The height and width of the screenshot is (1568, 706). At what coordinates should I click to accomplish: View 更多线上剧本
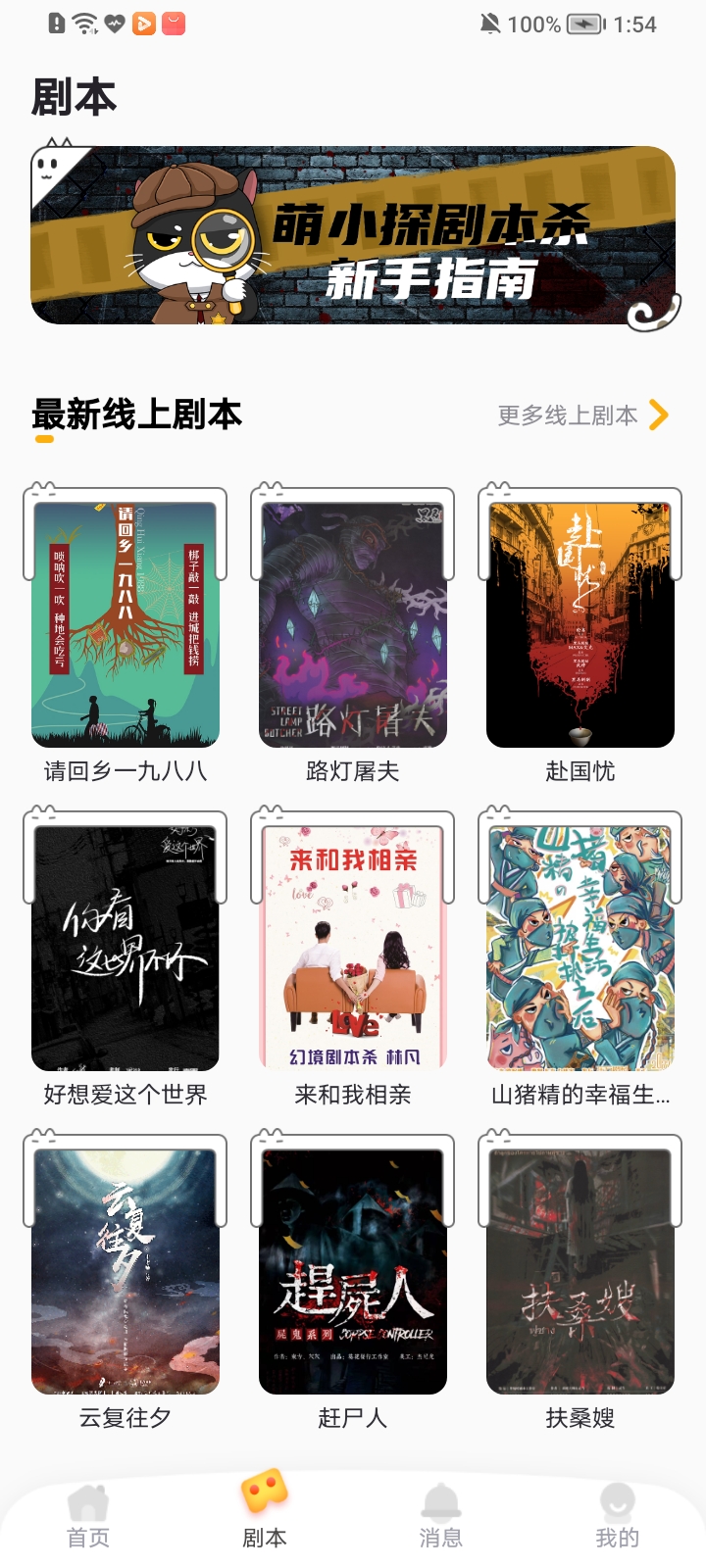pyautogui.click(x=582, y=416)
